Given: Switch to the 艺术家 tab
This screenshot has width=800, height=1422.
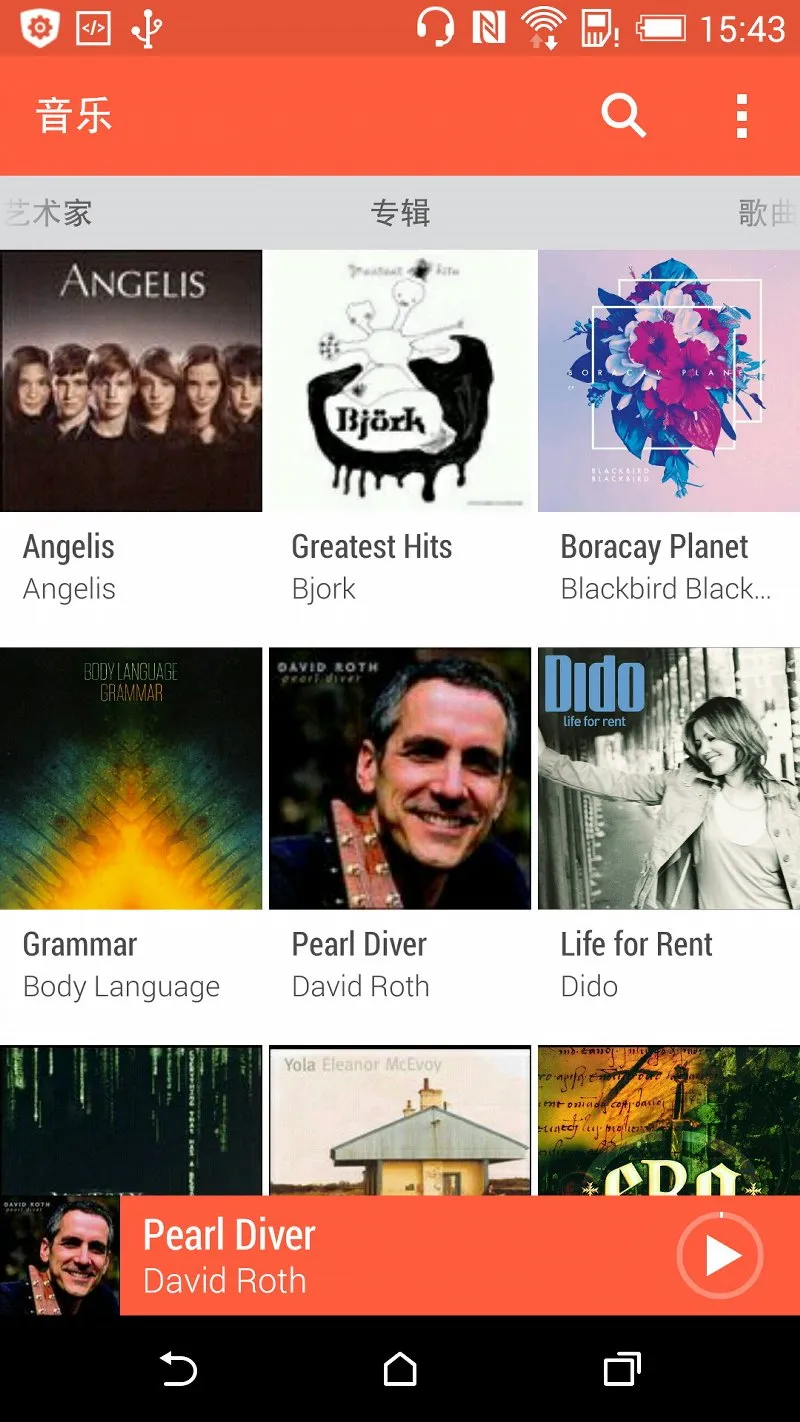Looking at the screenshot, I should click(x=48, y=212).
